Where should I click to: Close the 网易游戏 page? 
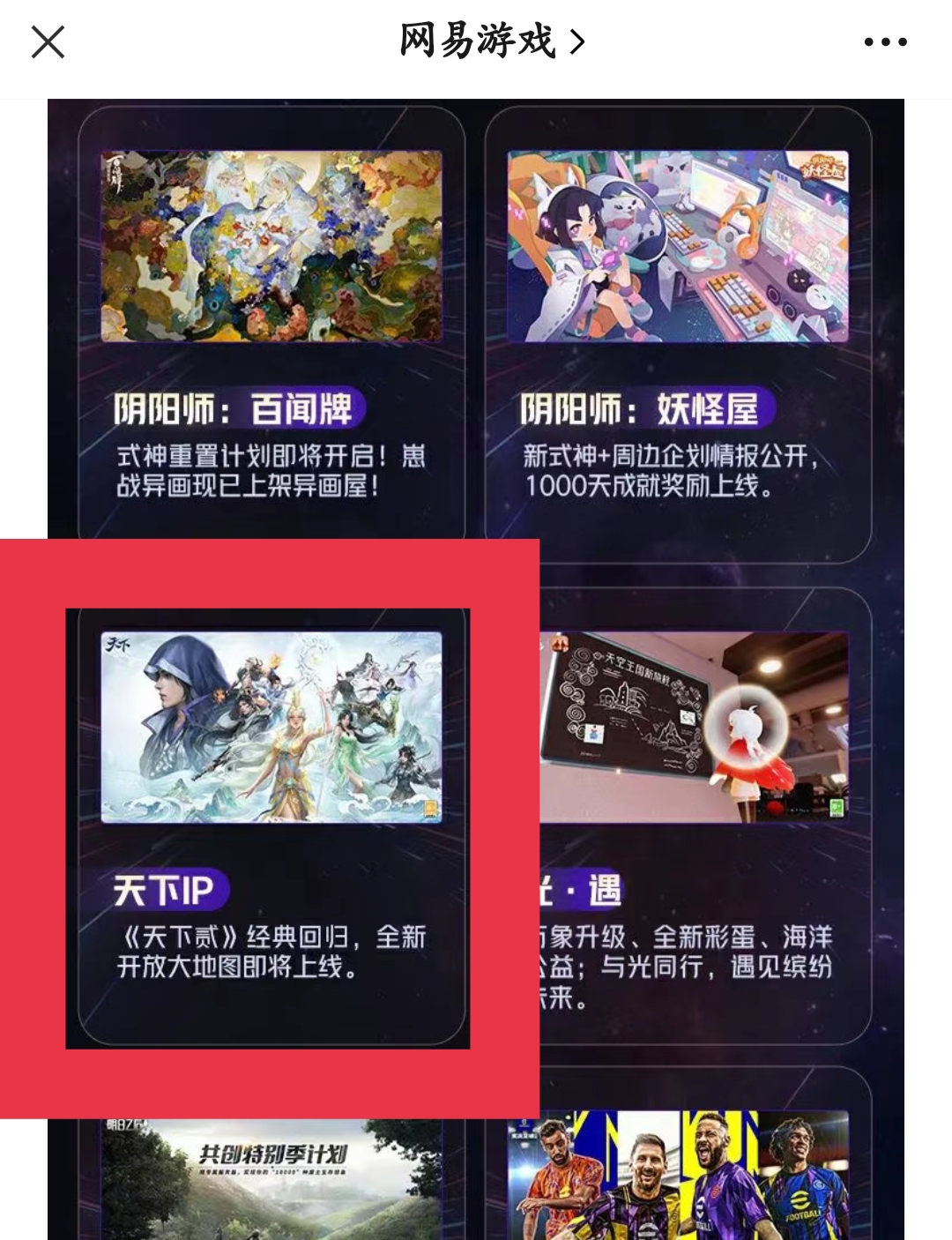tap(48, 41)
